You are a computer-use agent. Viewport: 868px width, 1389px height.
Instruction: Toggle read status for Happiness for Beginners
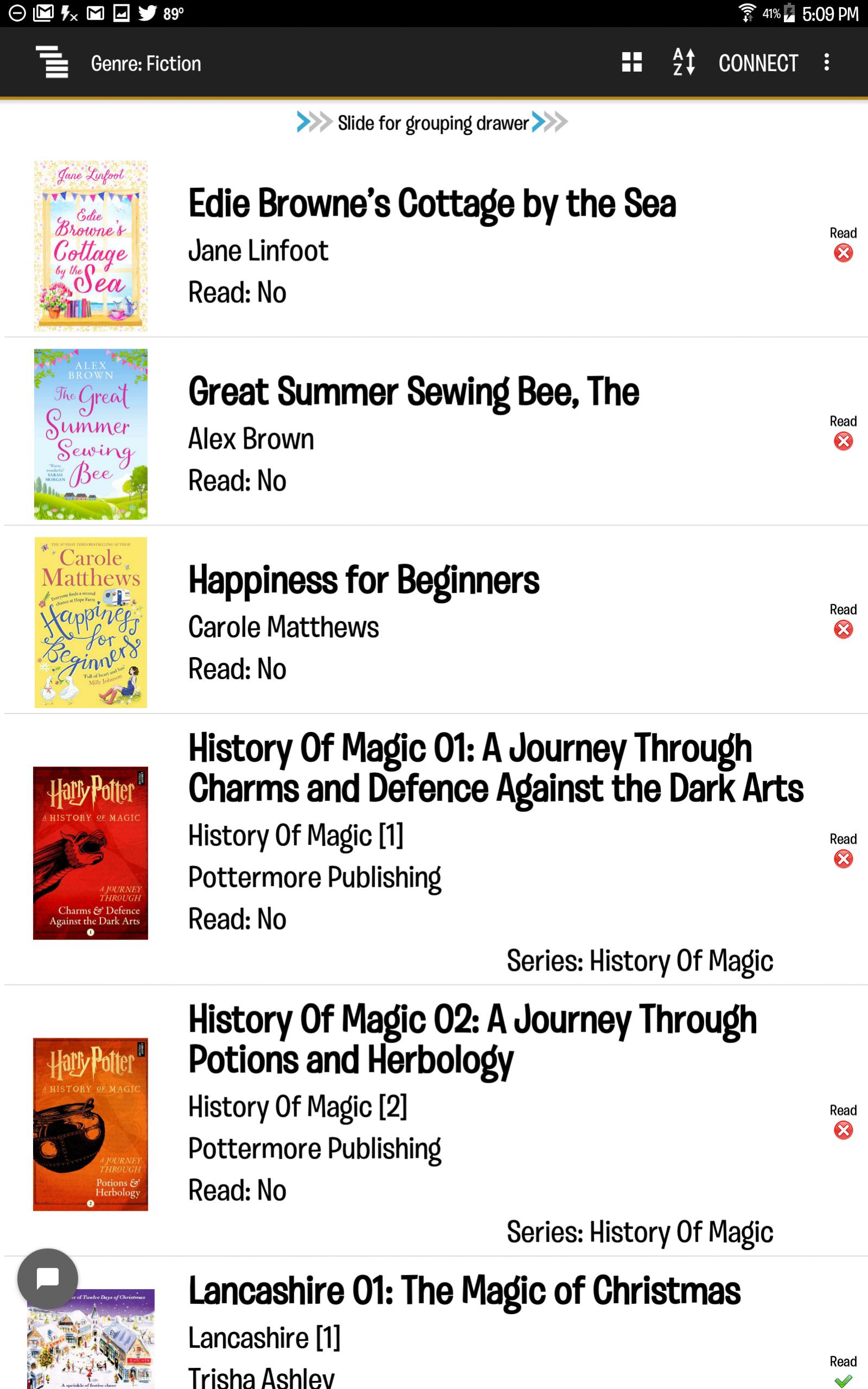[x=842, y=629]
